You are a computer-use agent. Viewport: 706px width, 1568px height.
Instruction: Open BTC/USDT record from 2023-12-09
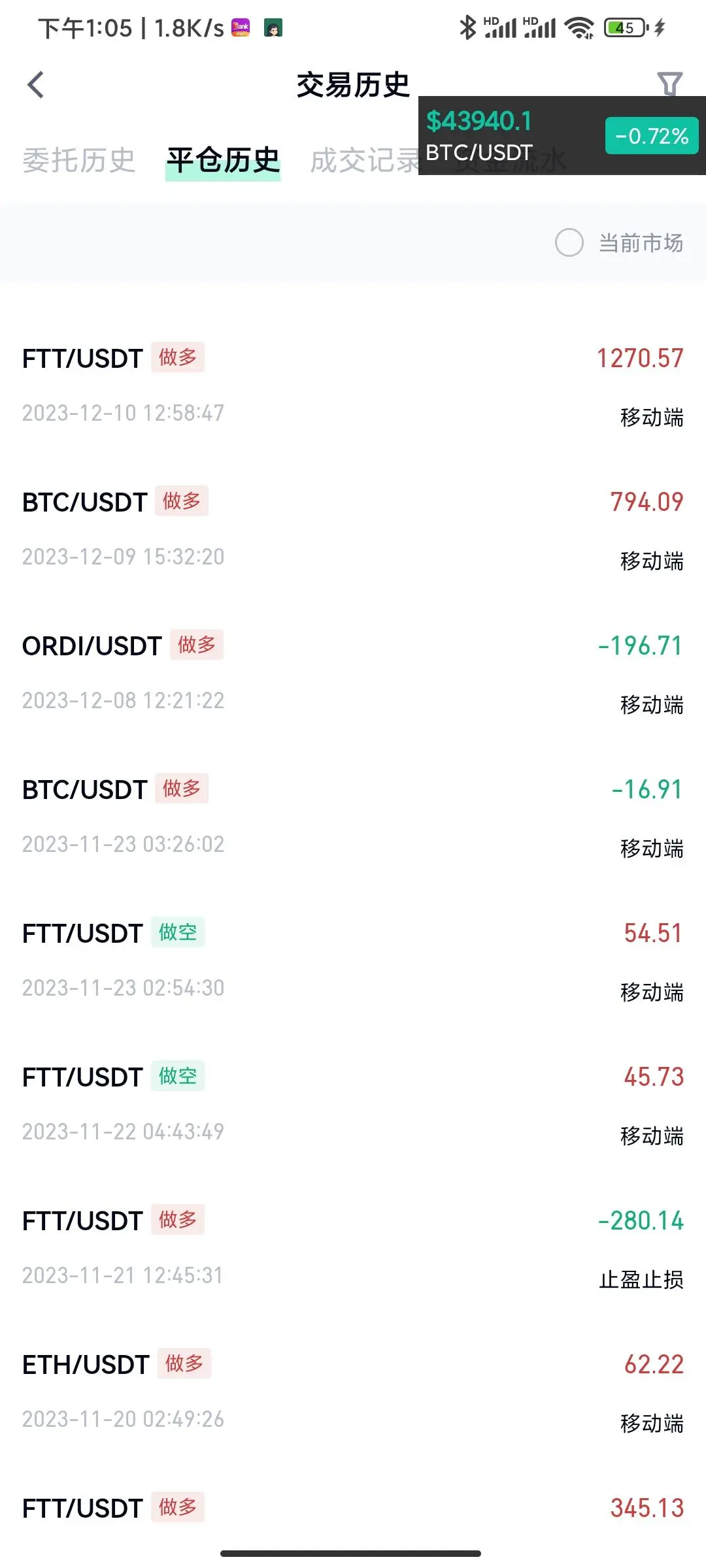[x=353, y=529]
